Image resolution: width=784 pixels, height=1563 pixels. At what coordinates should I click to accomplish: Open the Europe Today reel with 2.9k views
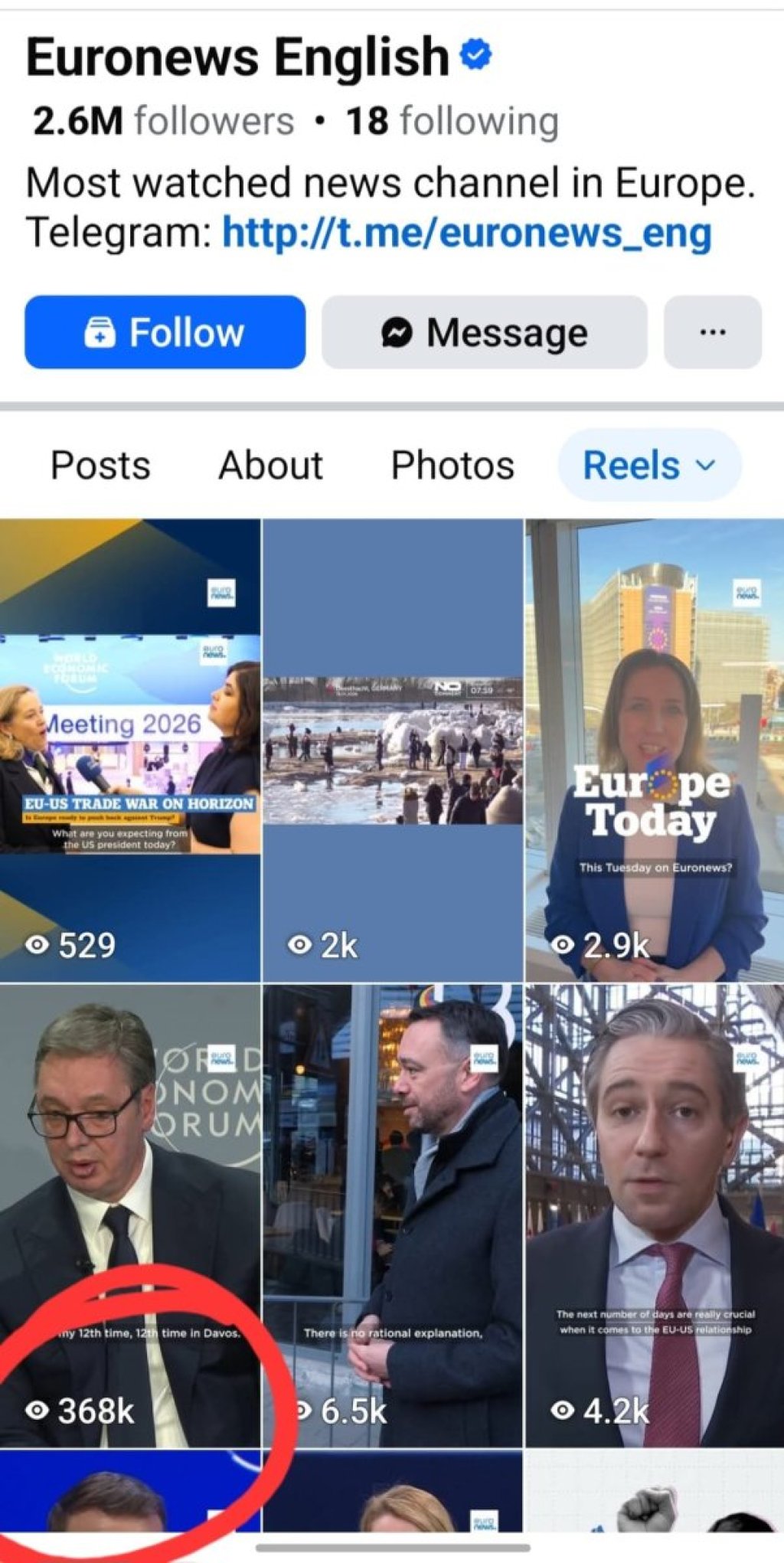click(655, 750)
